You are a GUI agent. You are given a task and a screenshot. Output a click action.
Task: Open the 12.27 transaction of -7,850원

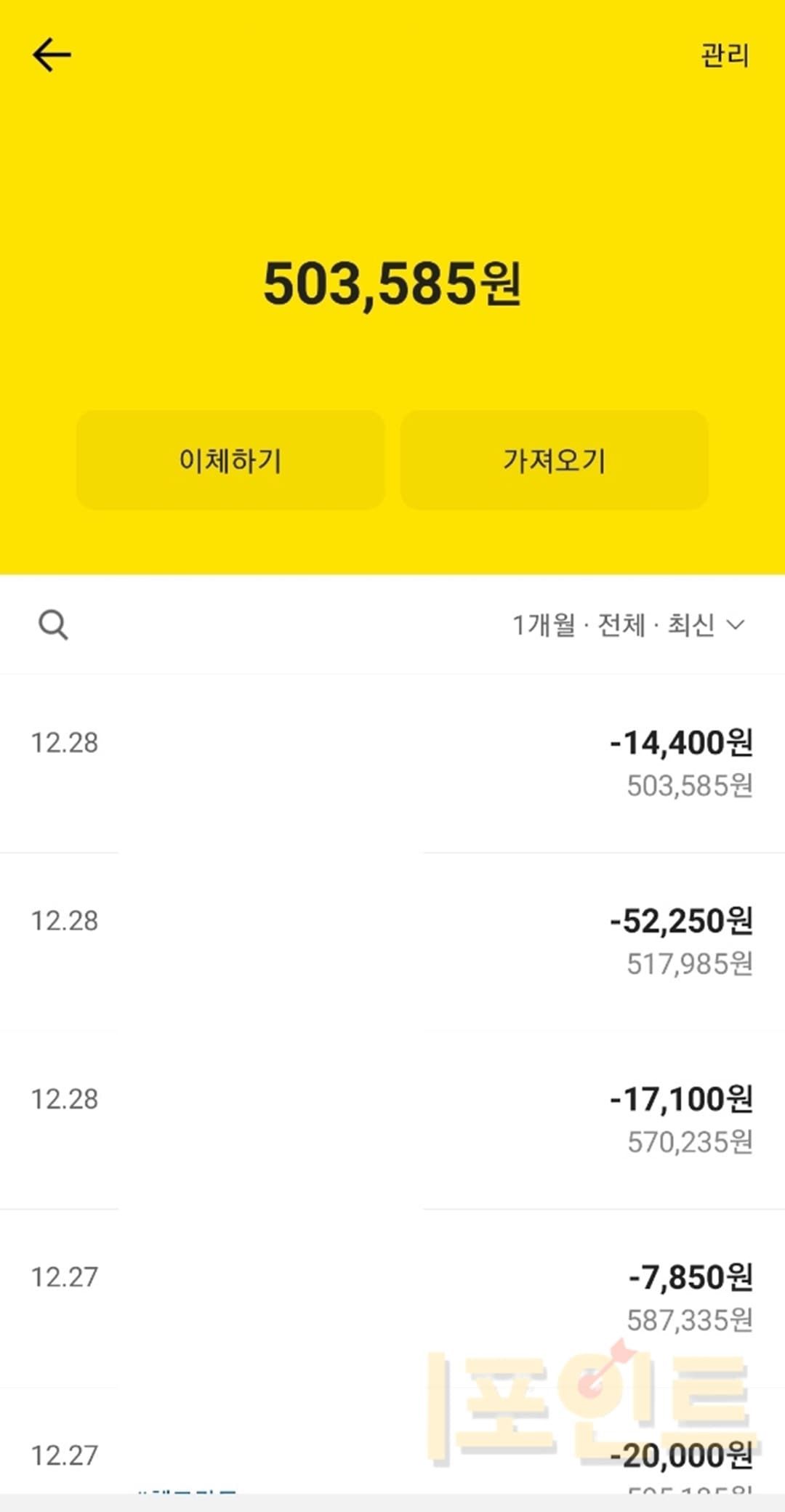[392, 1298]
